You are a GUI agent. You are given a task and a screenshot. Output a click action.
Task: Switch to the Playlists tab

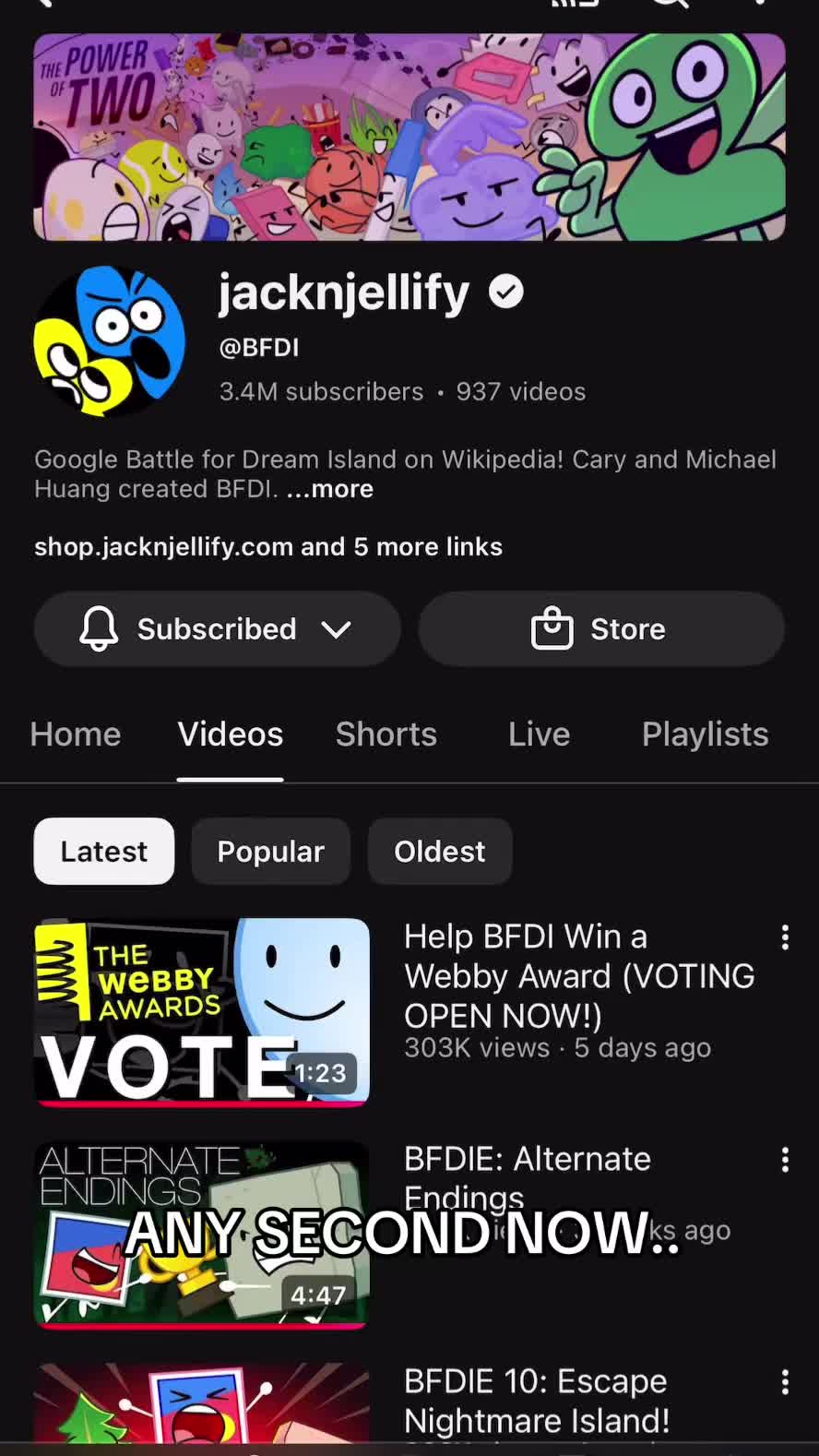(706, 734)
